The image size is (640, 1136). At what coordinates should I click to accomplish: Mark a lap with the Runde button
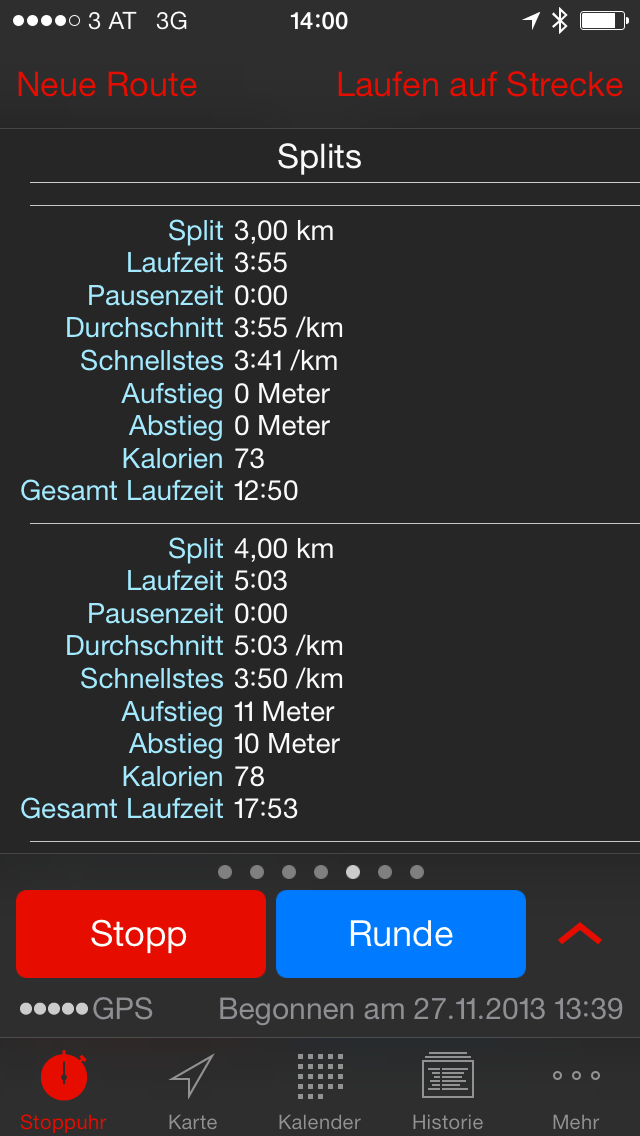[x=401, y=934]
